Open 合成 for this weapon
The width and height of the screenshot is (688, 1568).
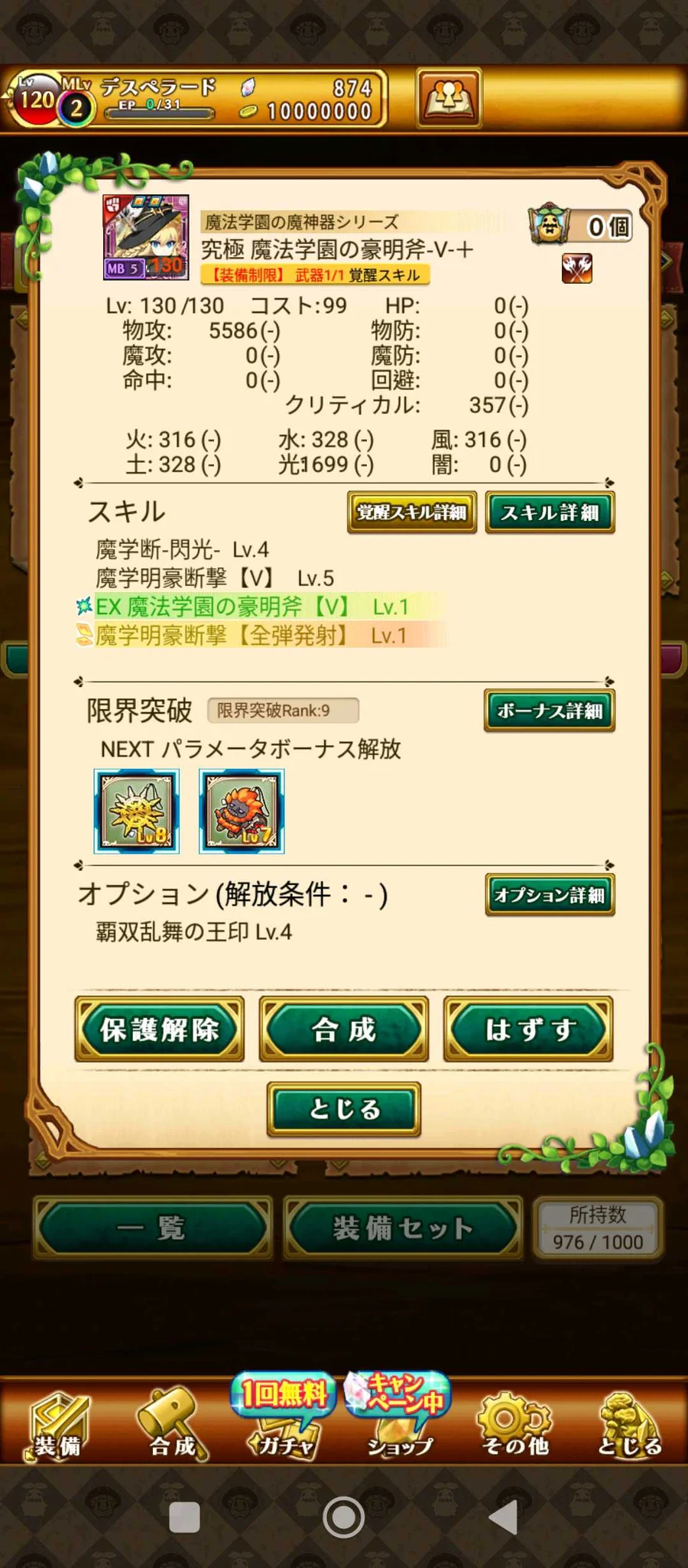pos(343,1029)
